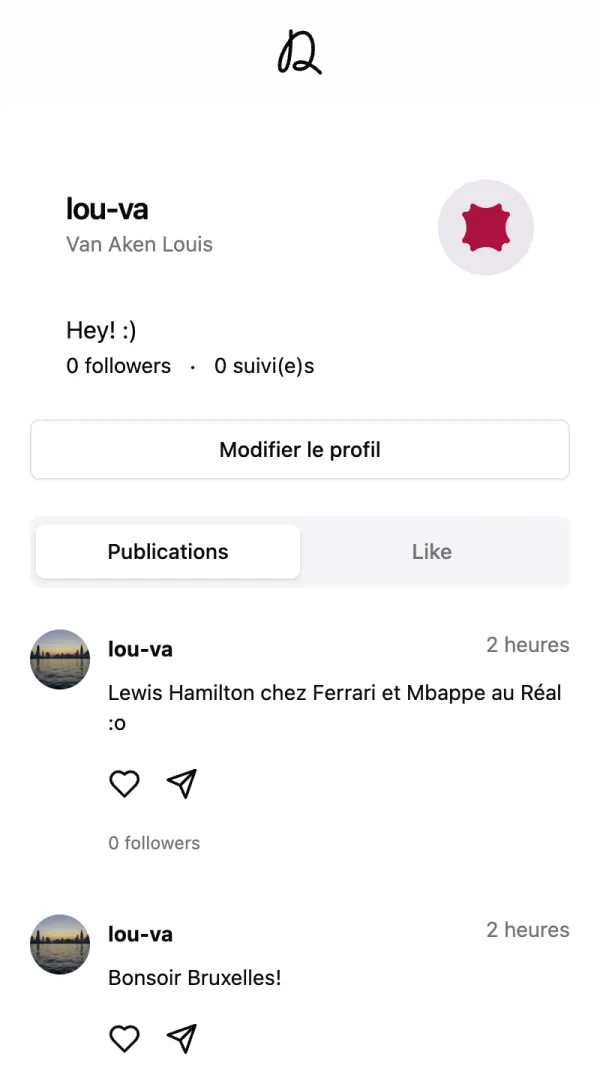
Task: Switch to the Like tab
Action: pos(432,552)
